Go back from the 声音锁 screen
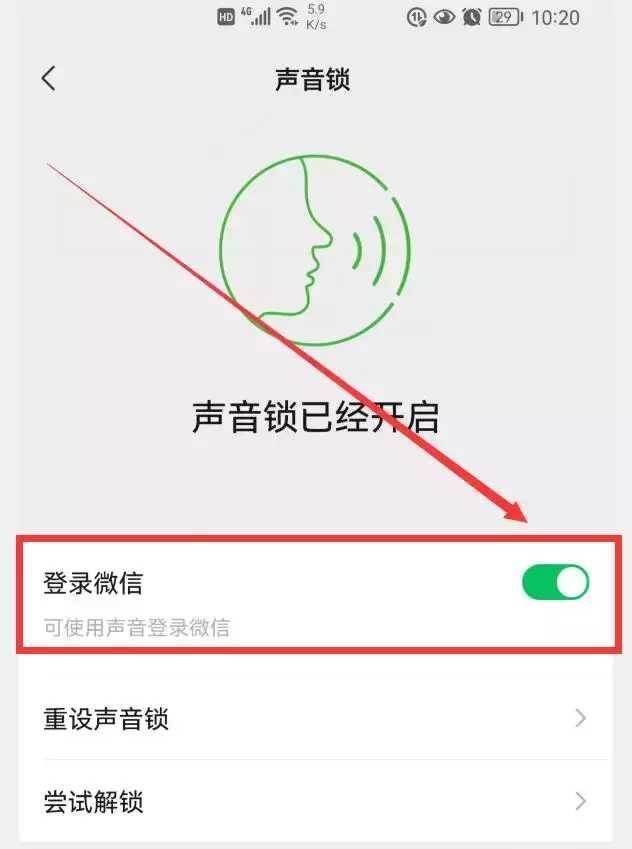632x849 pixels. (x=48, y=80)
